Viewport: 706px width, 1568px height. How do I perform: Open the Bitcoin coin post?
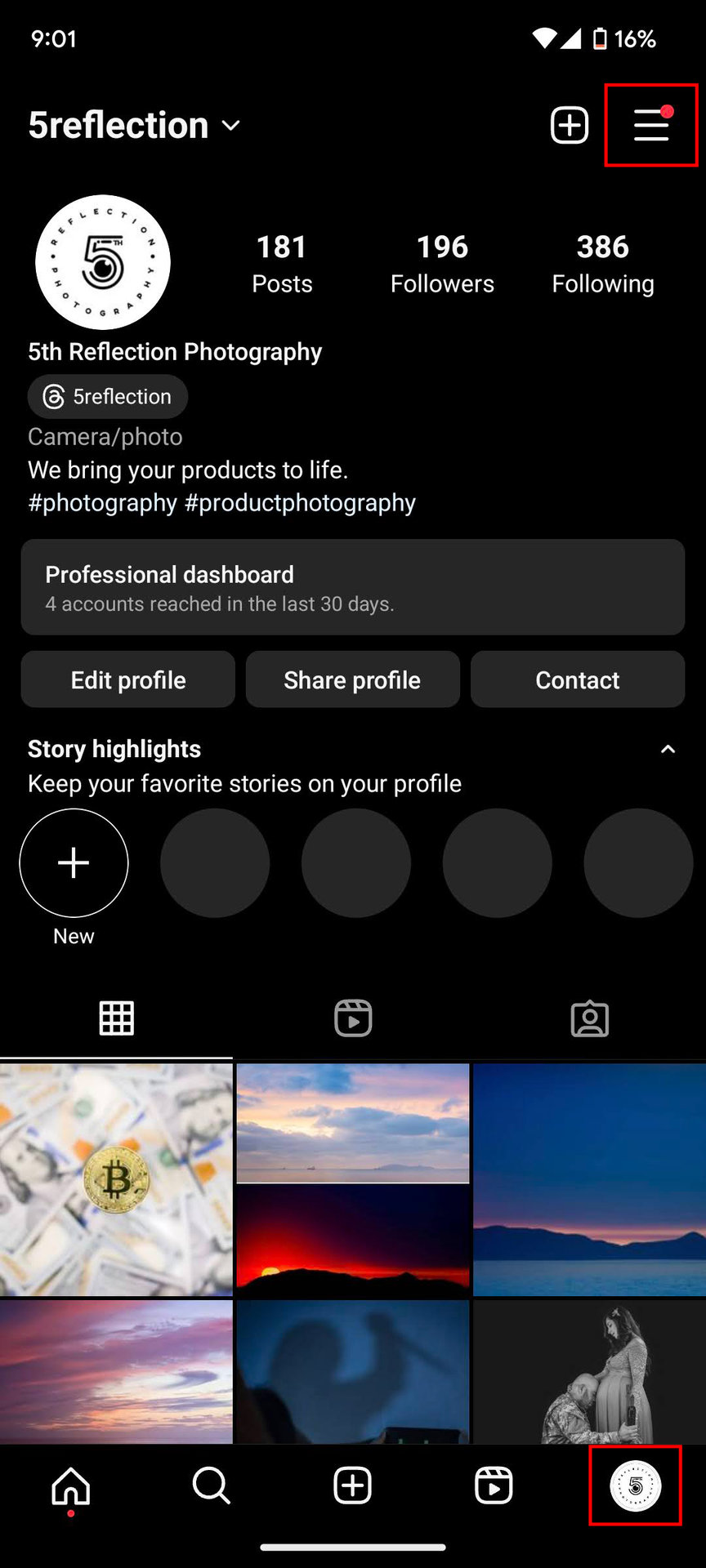coord(116,1179)
